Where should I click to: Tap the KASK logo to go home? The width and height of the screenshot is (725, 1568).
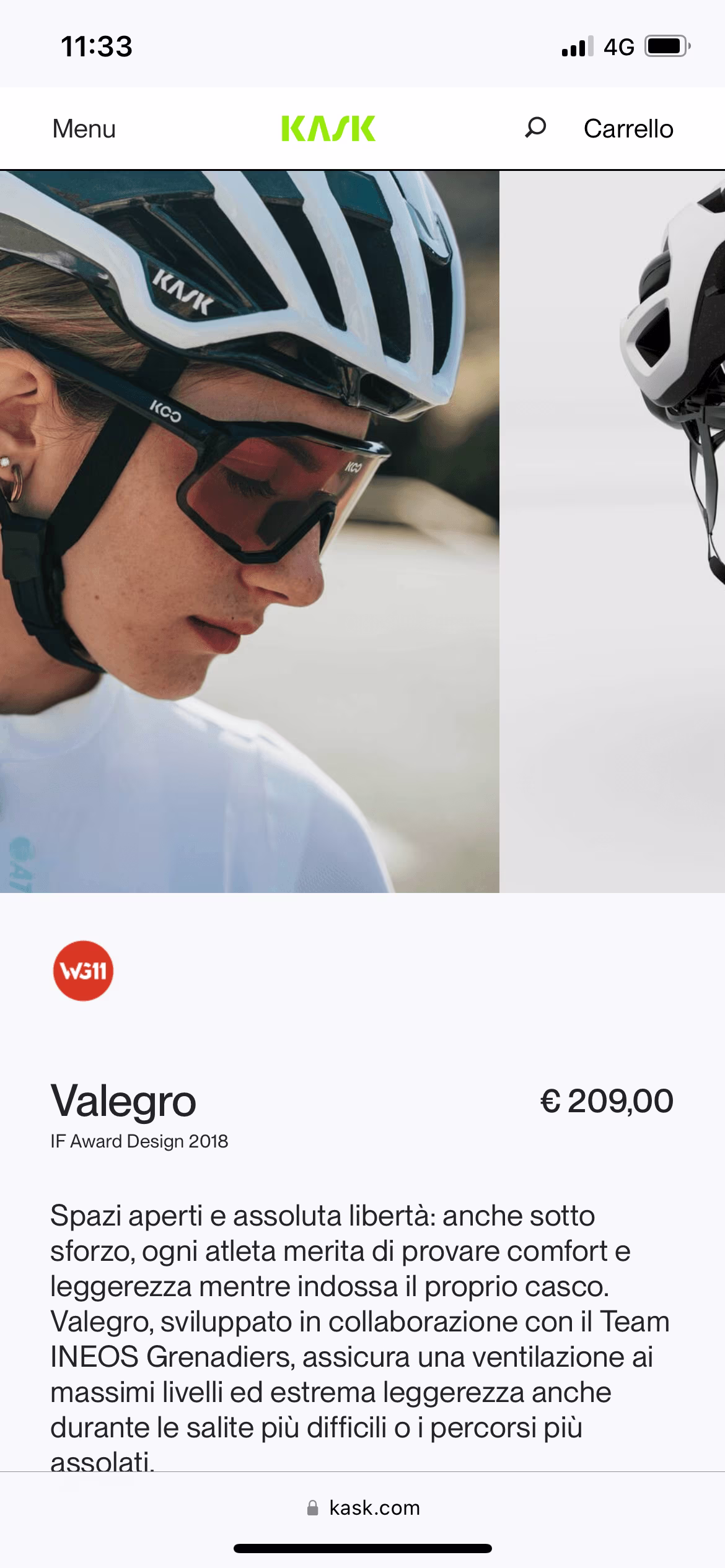pos(328,129)
